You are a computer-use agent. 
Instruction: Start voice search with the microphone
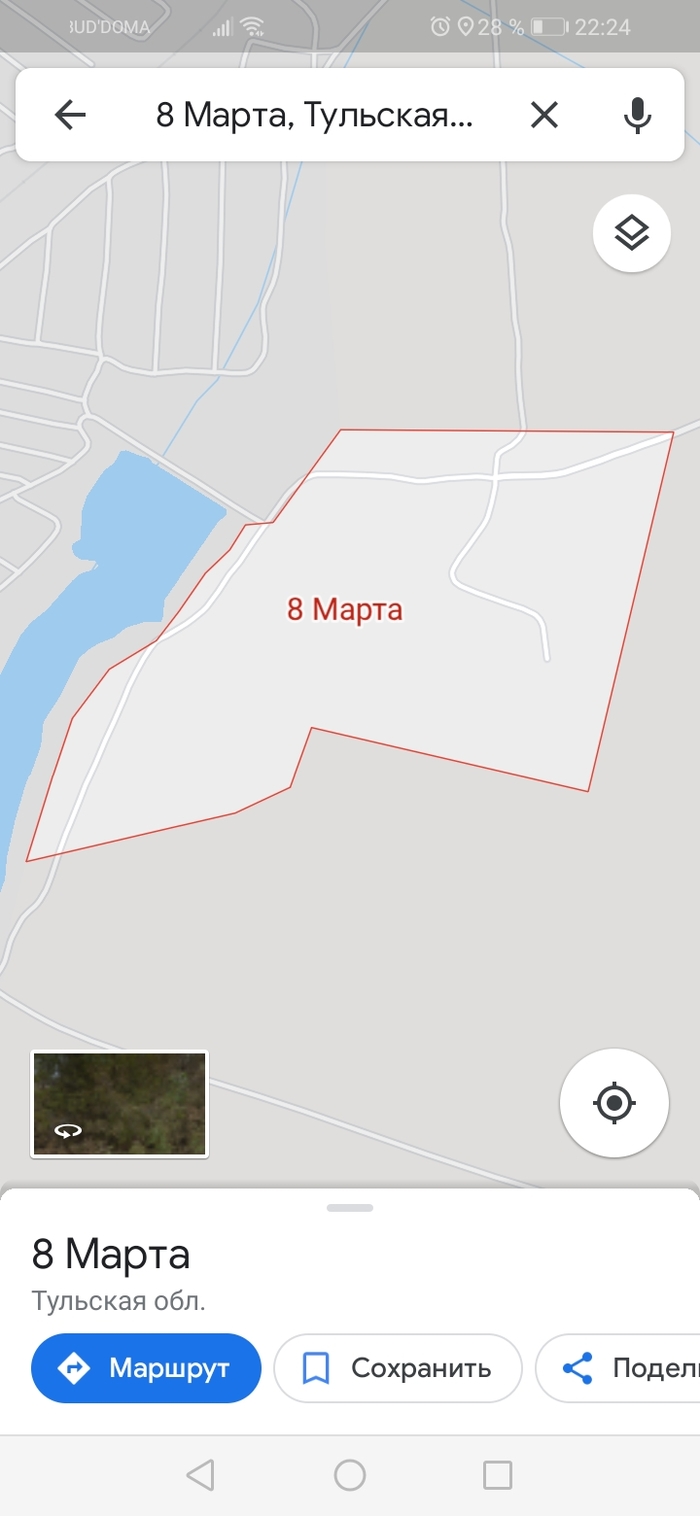(x=637, y=116)
